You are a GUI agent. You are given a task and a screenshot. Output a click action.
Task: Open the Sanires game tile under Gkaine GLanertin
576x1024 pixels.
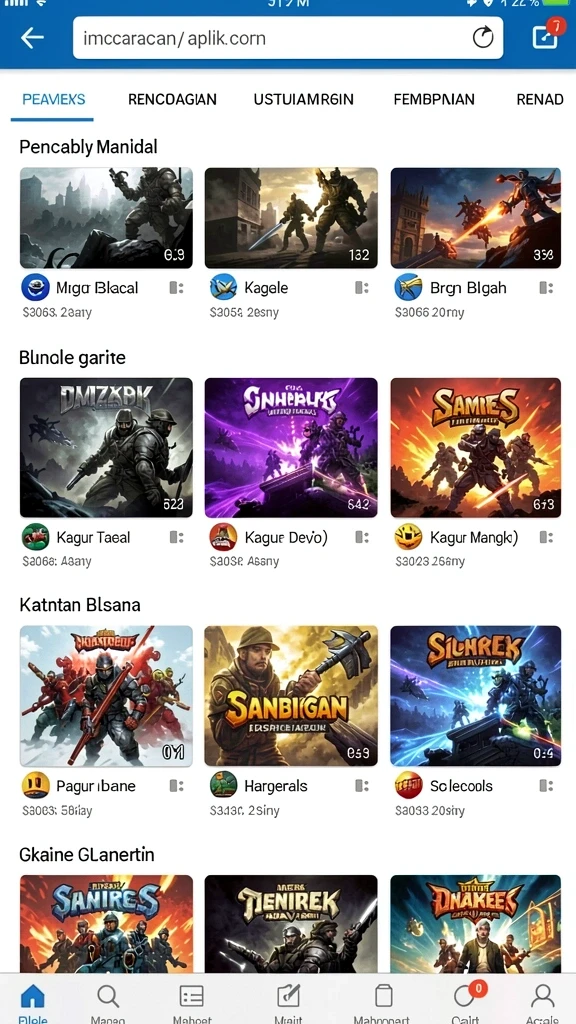[106, 923]
